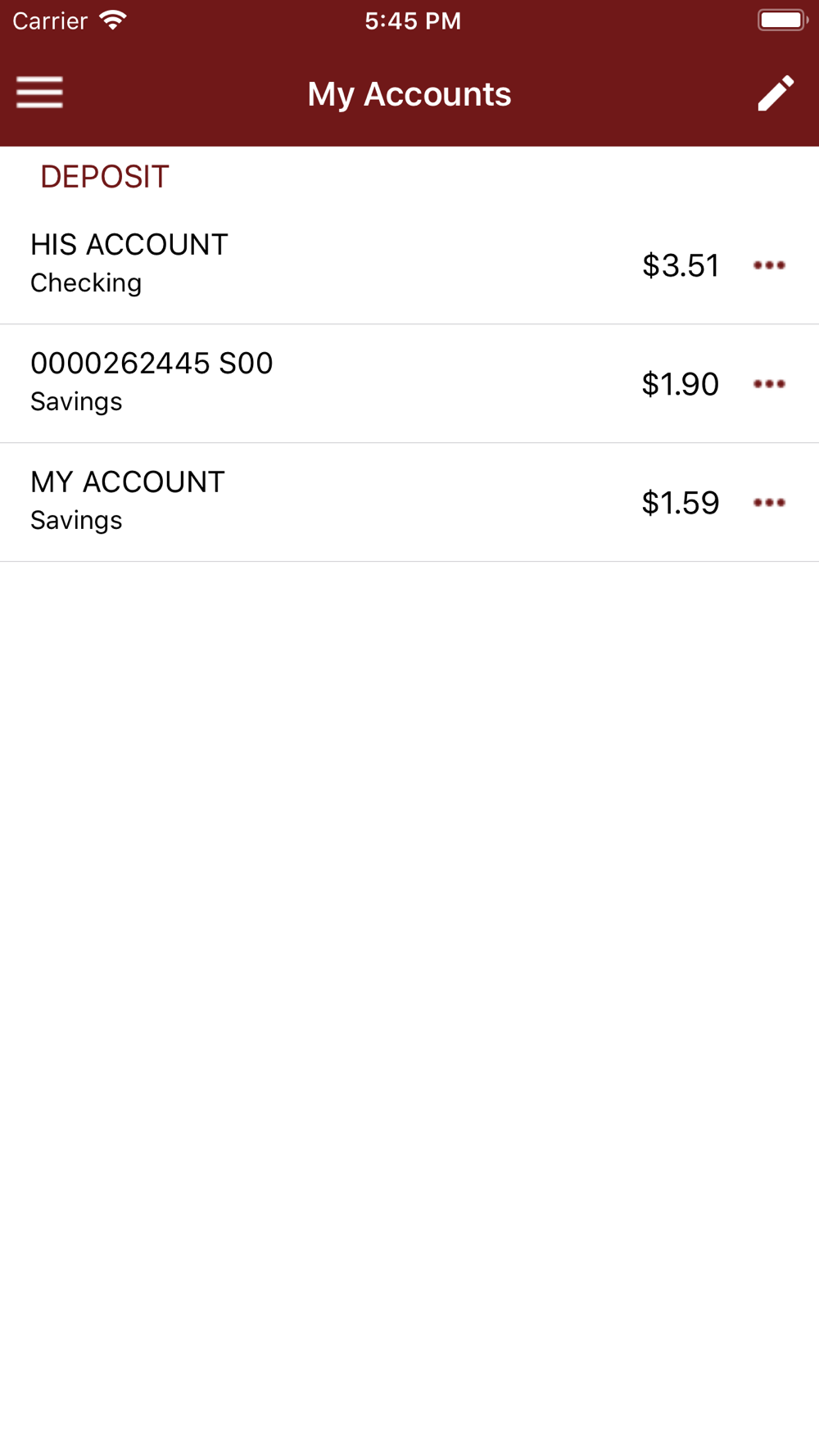819x1456 pixels.
Task: Open more options for HIS ACCOUNT
Action: [769, 265]
